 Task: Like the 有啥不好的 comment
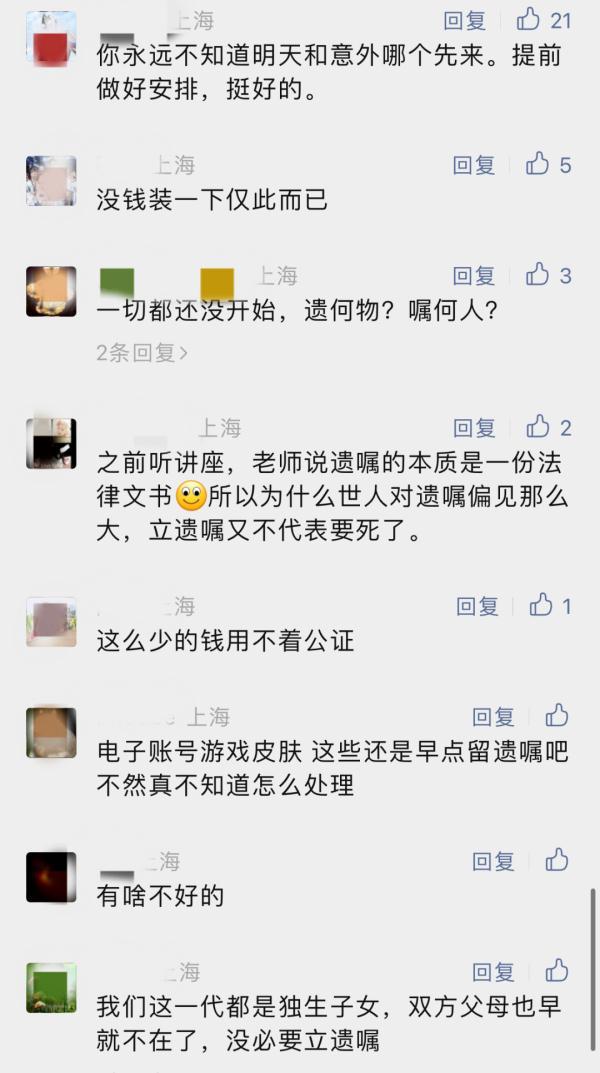(x=557, y=860)
